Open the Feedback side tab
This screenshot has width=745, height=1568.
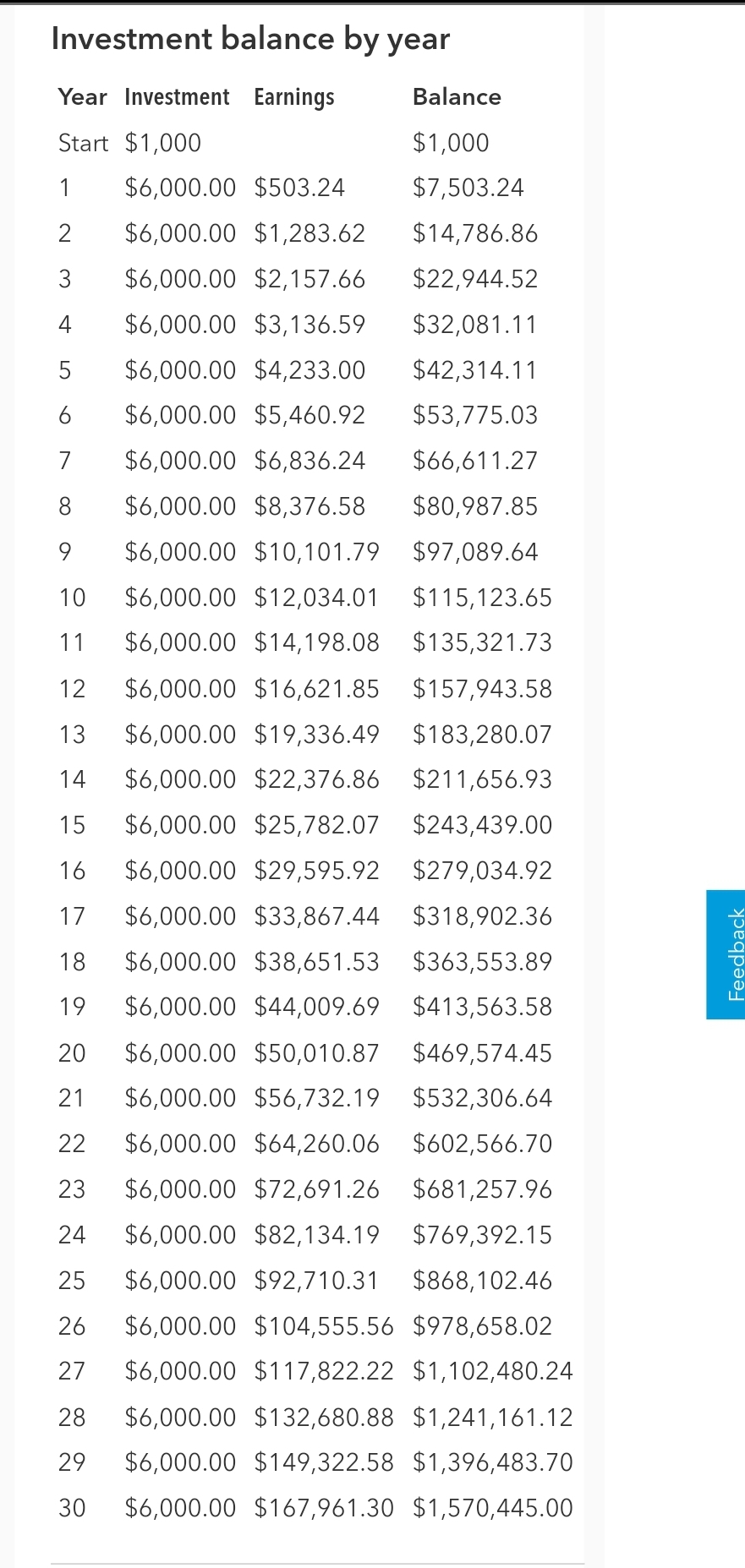(726, 954)
